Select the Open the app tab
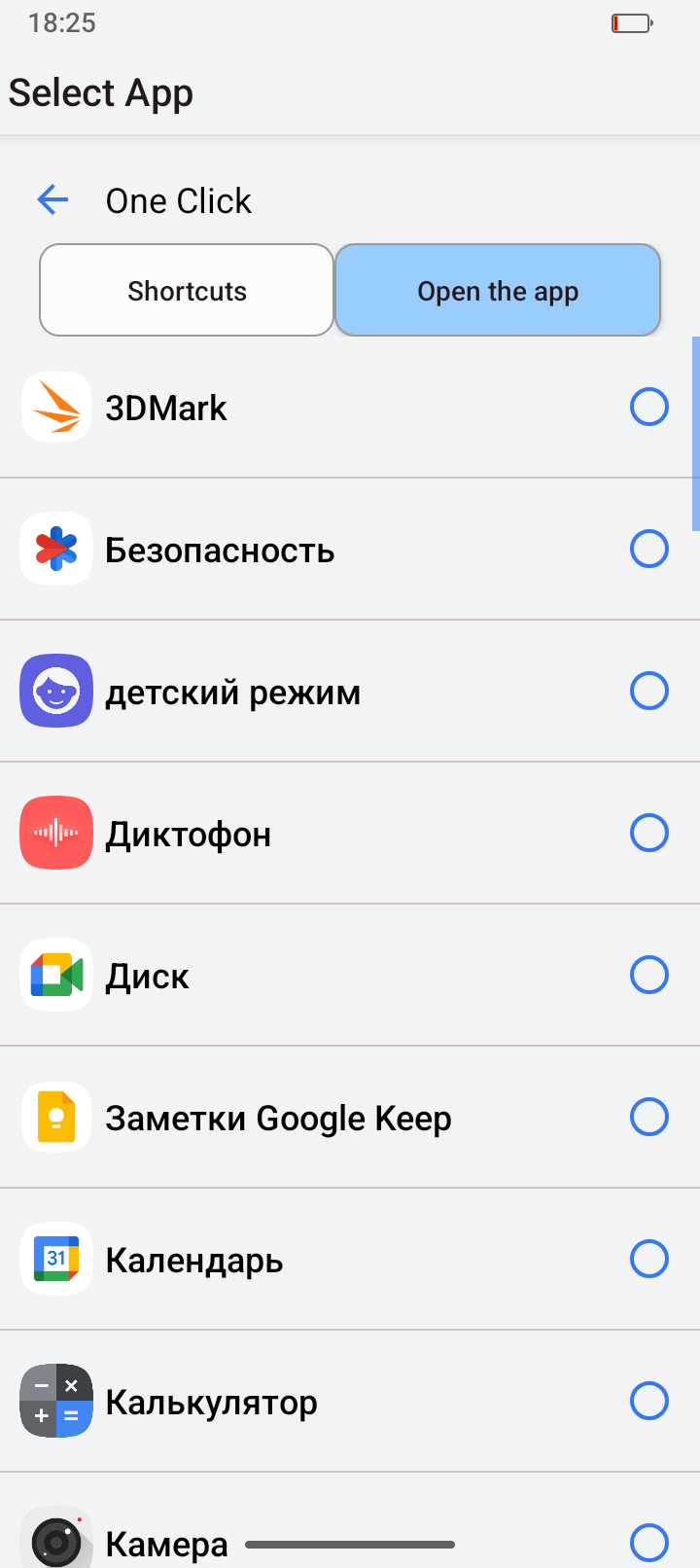This screenshot has width=700, height=1568. 498,291
